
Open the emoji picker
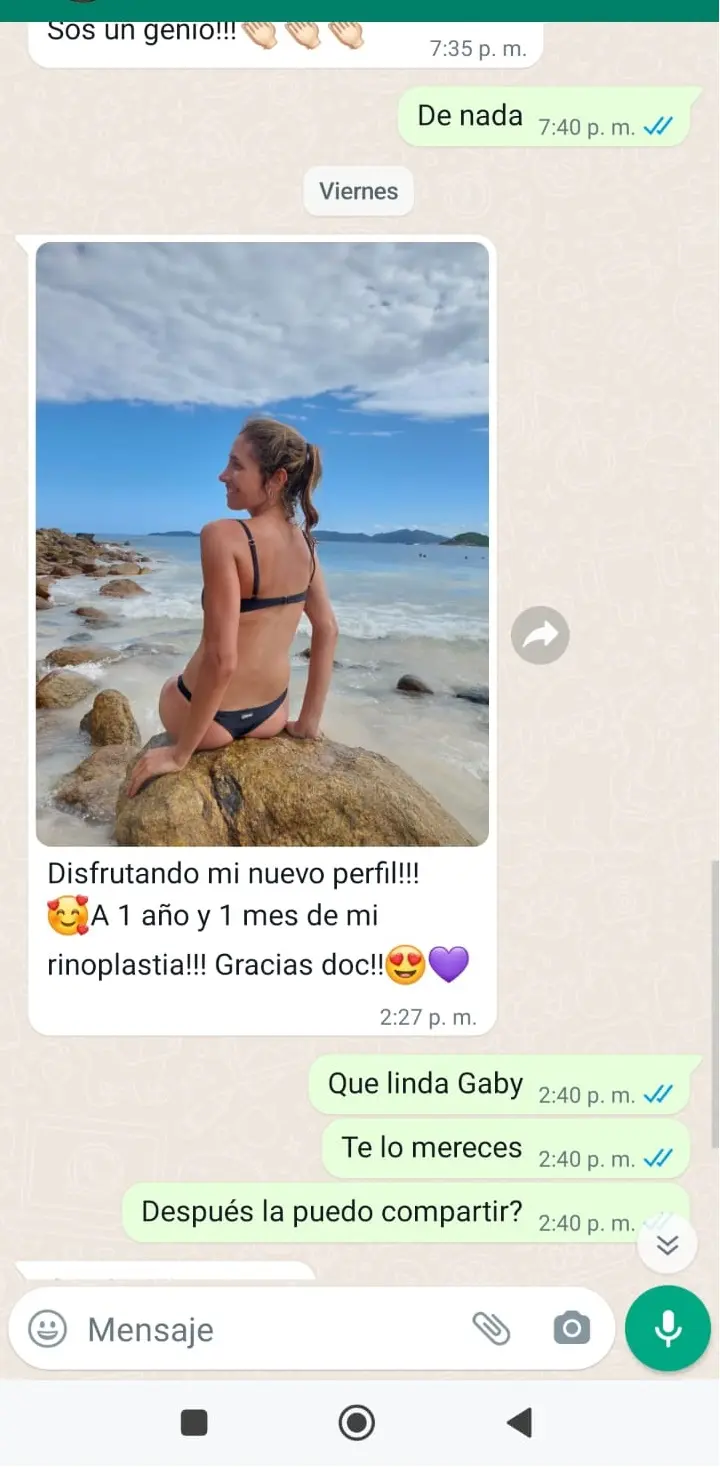[x=47, y=1329]
